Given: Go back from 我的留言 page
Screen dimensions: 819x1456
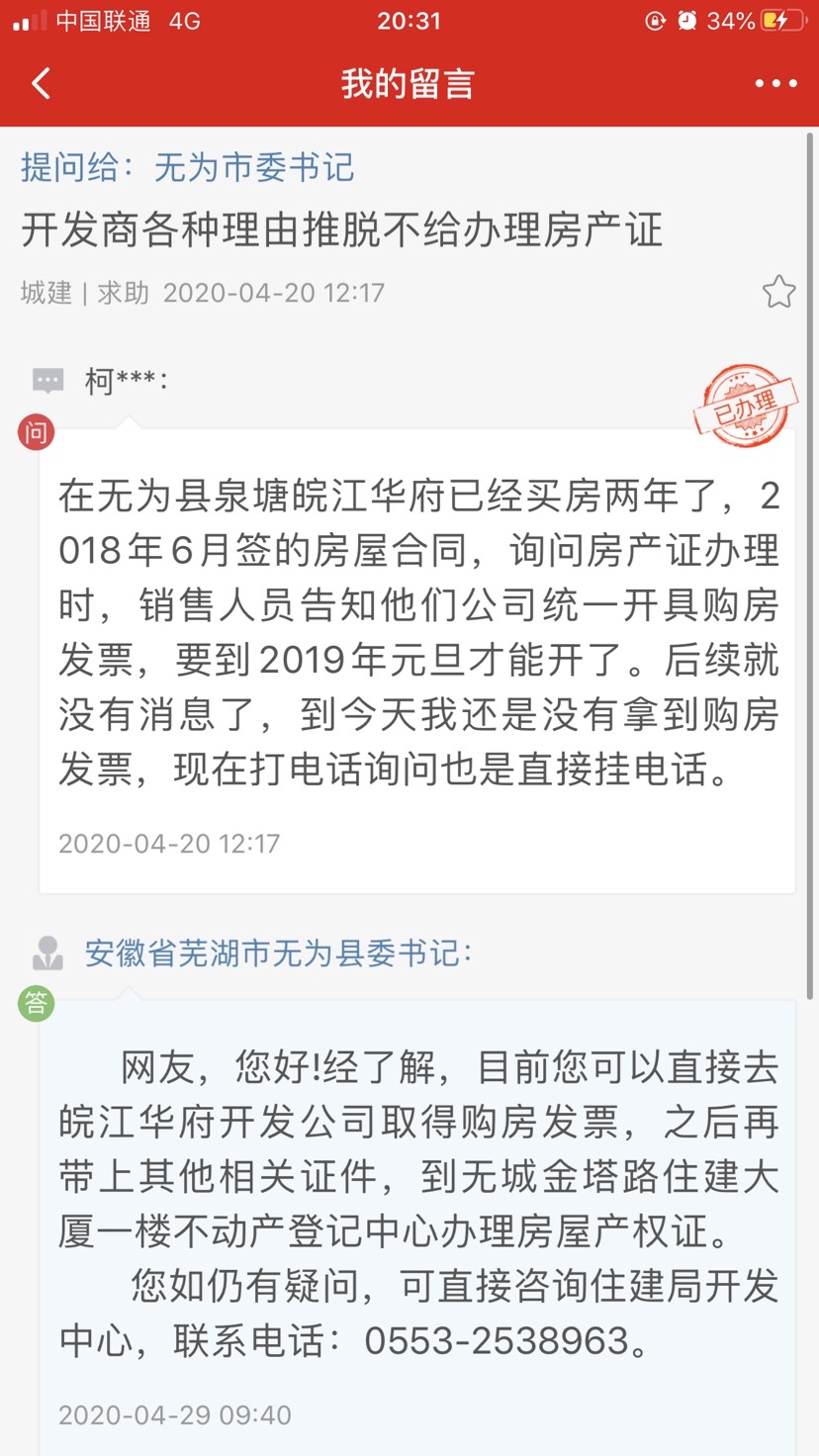Looking at the screenshot, I should [x=42, y=84].
